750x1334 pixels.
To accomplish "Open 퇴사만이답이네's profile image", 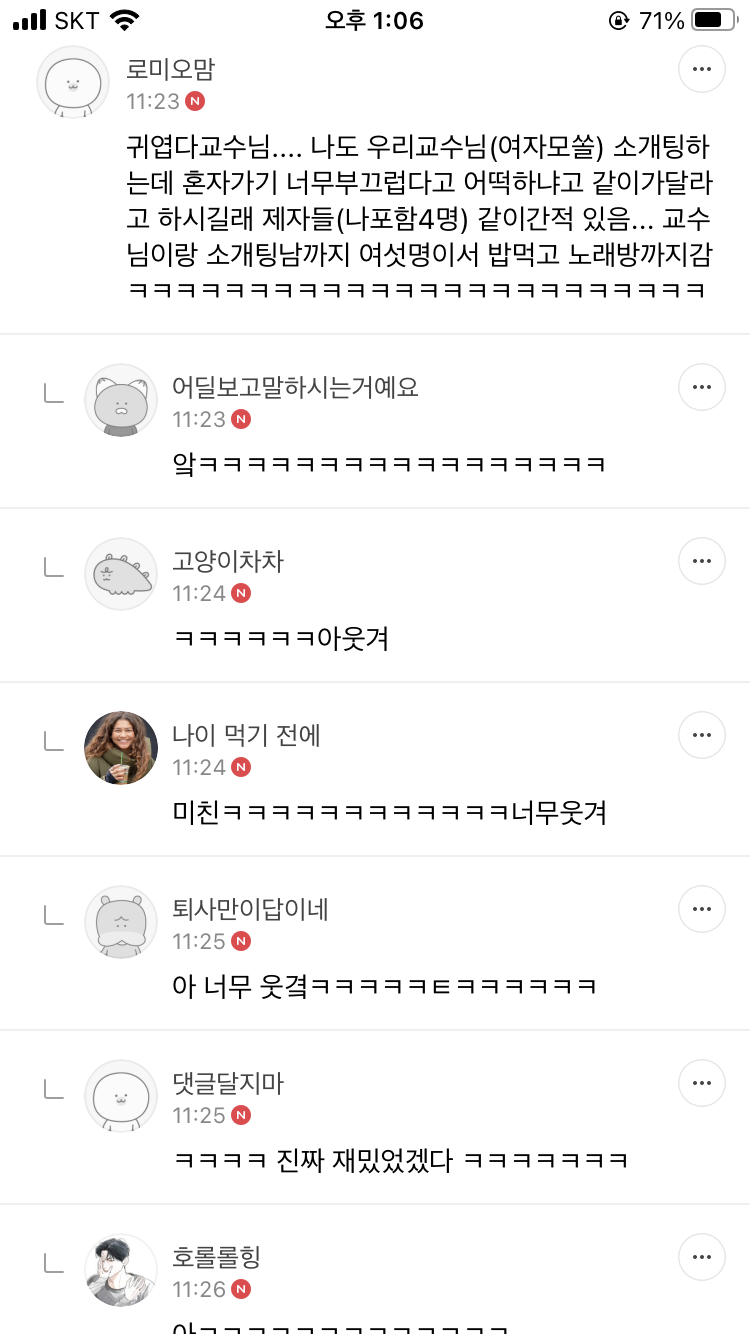I will point(120,922).
